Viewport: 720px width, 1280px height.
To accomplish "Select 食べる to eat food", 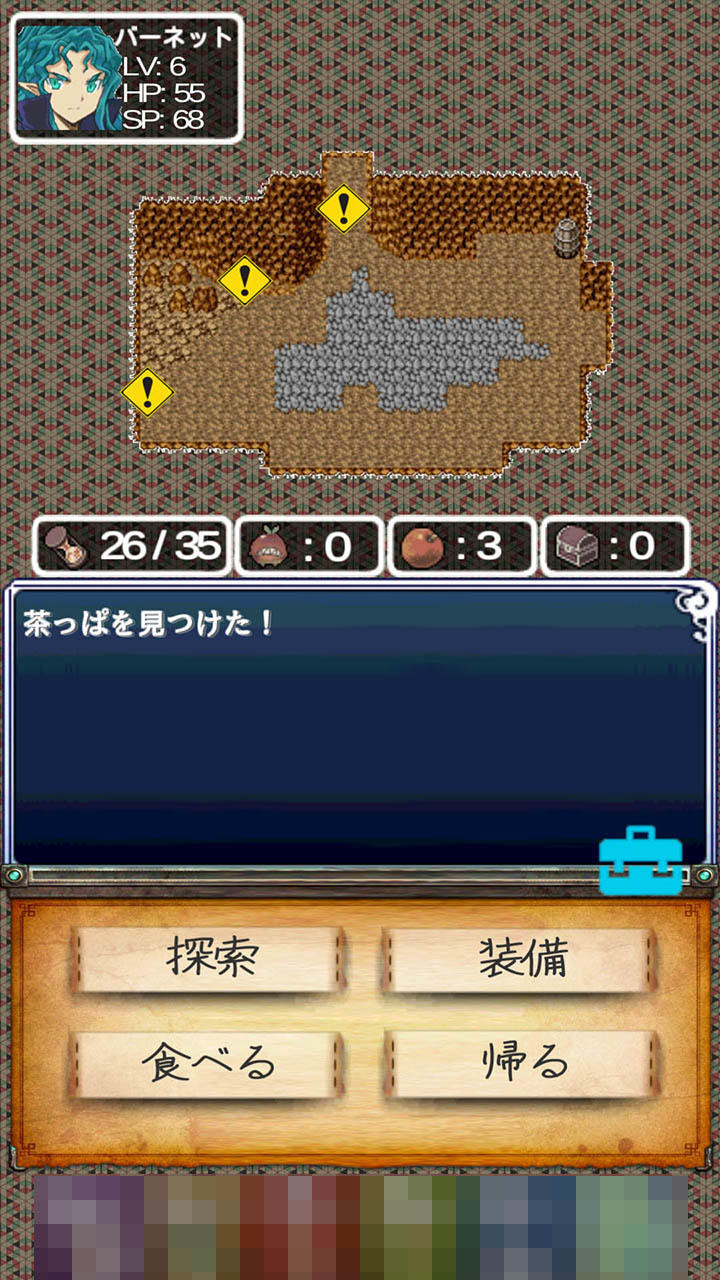I will click(x=208, y=1064).
